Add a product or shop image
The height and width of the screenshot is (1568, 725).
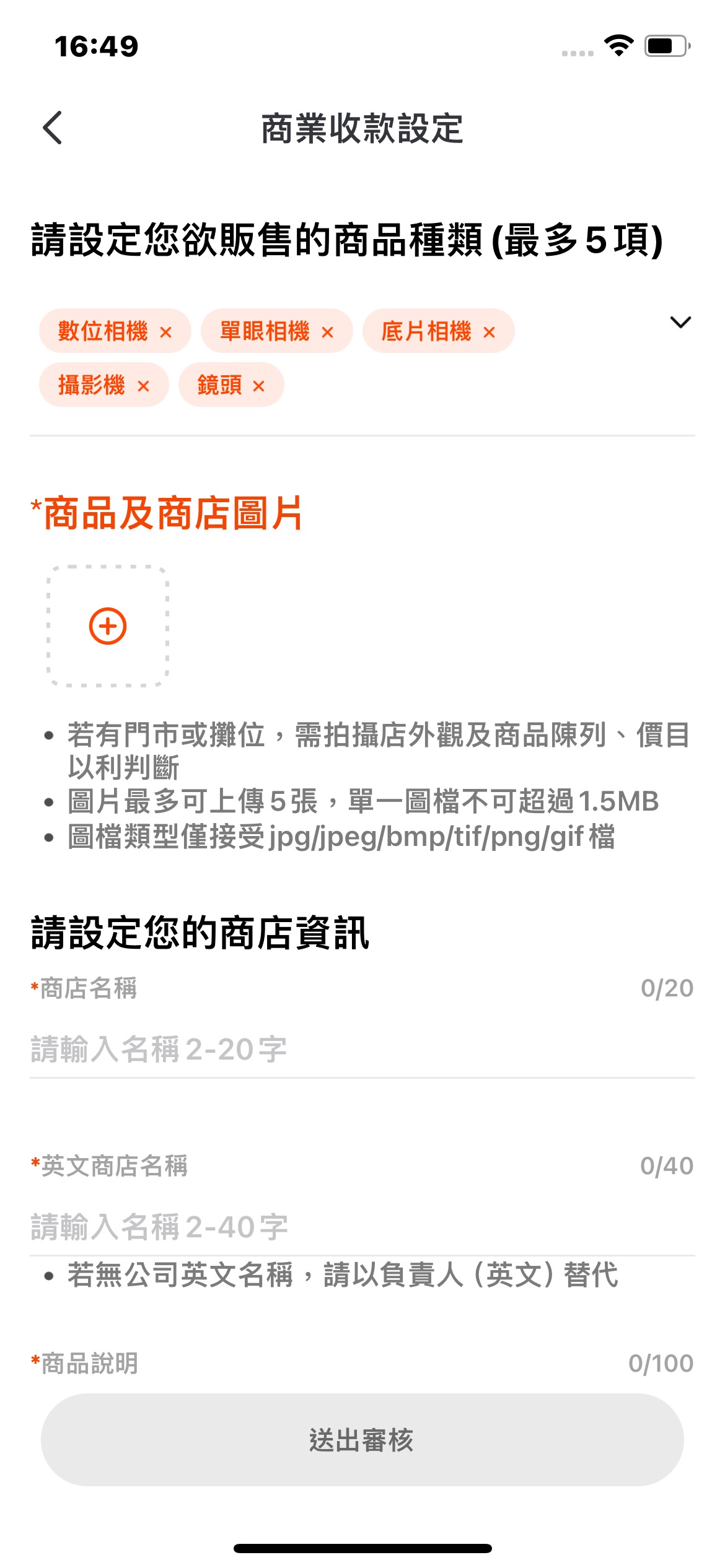[x=108, y=626]
